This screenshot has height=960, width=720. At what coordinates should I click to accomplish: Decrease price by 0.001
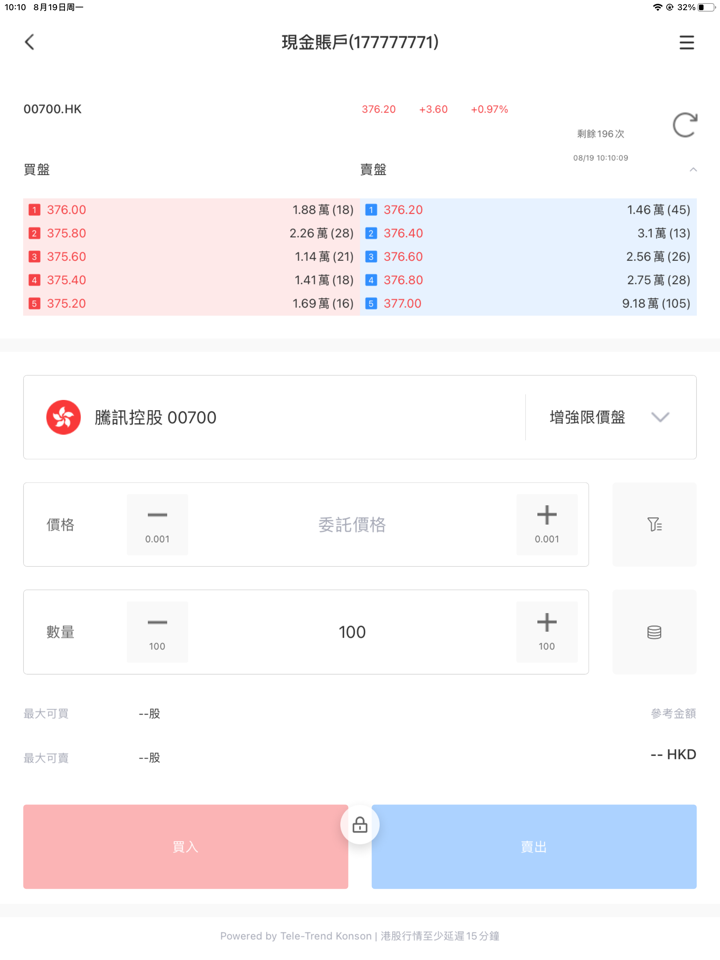point(157,524)
